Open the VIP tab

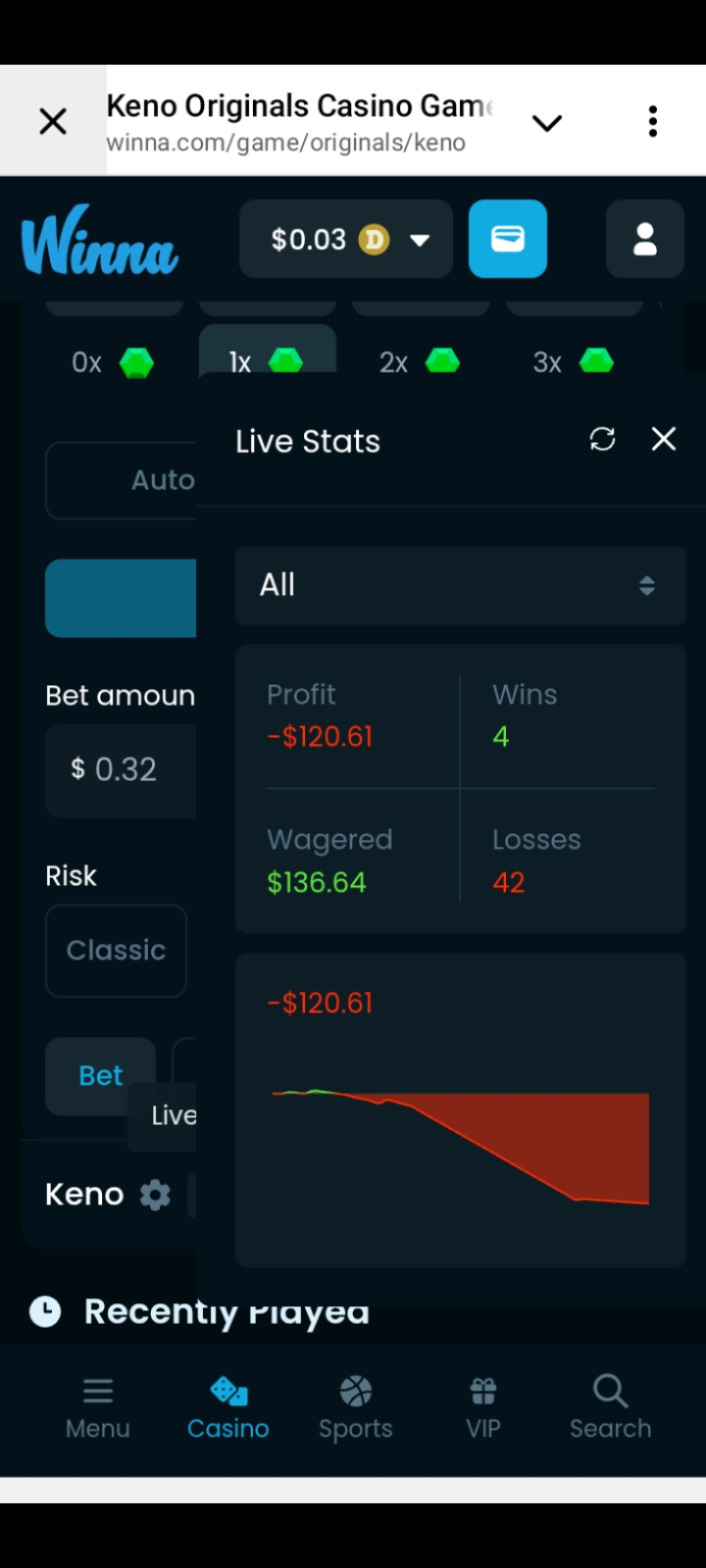pyautogui.click(x=482, y=1407)
